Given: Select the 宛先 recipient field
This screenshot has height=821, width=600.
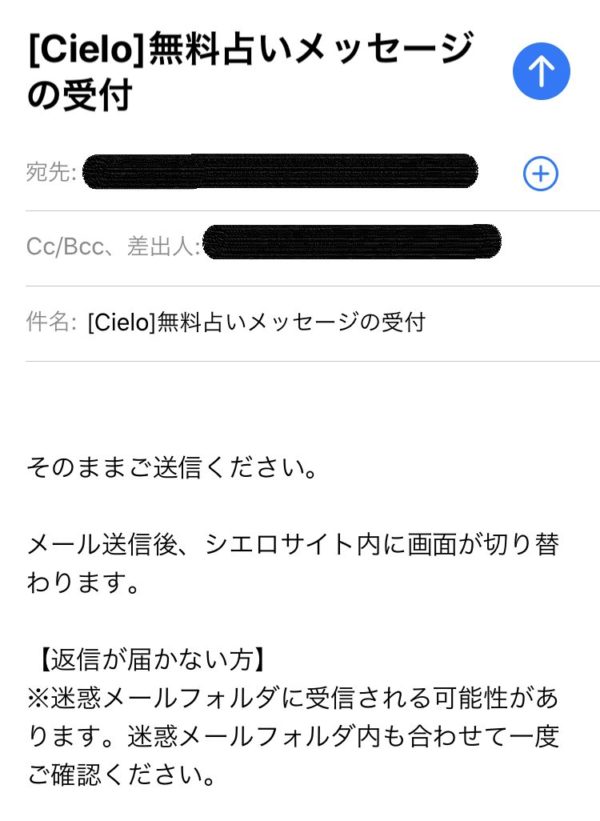Looking at the screenshot, I should [x=280, y=172].
